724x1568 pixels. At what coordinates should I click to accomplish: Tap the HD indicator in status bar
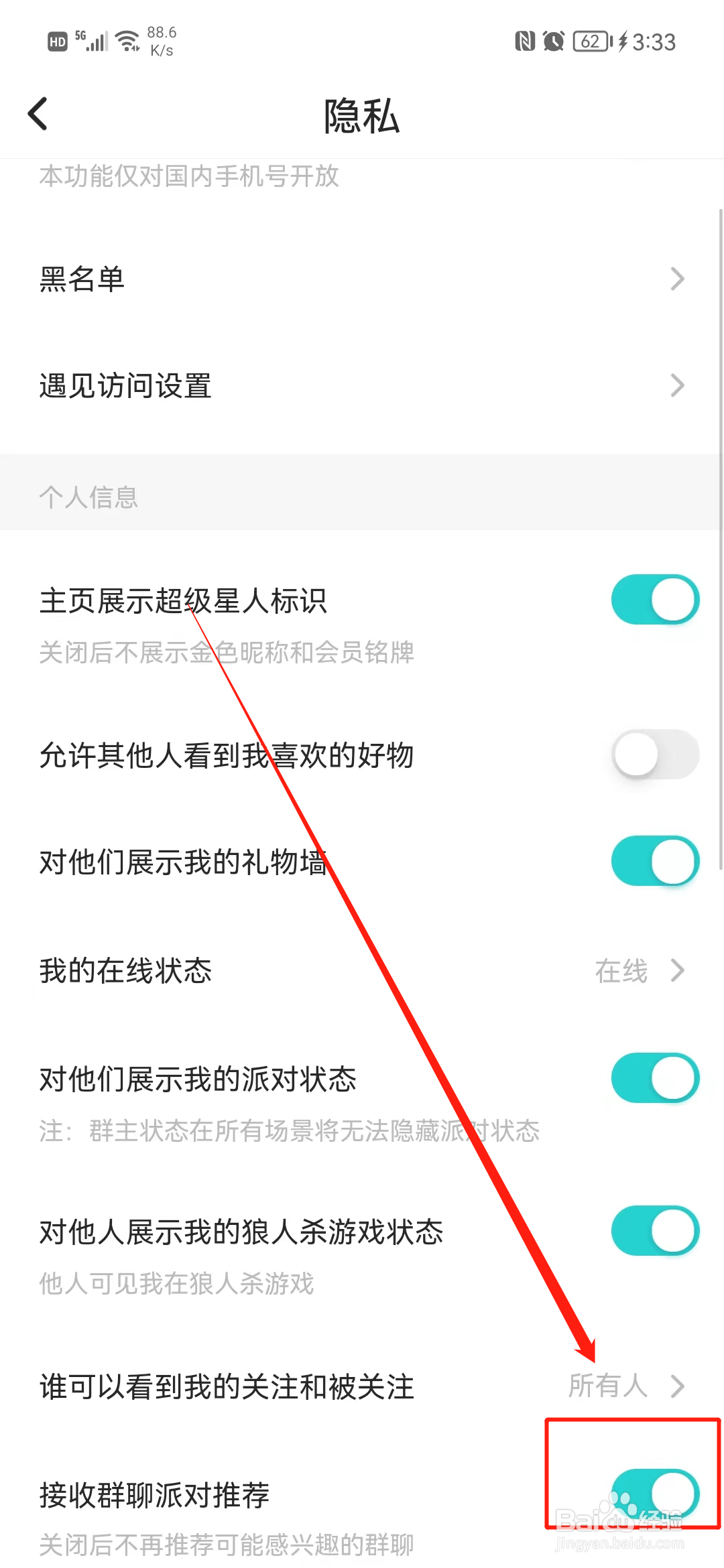coord(58,42)
